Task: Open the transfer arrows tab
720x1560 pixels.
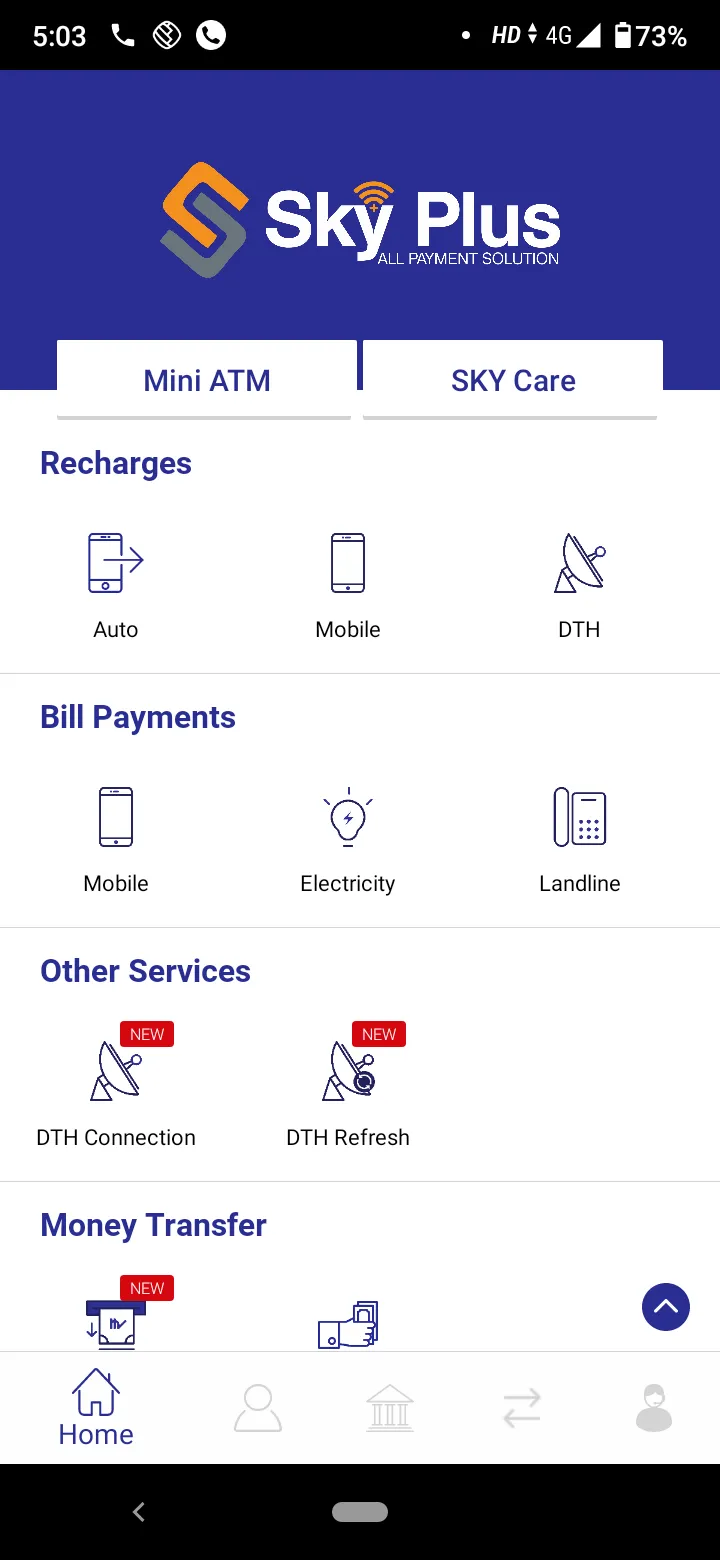Action: [522, 1408]
